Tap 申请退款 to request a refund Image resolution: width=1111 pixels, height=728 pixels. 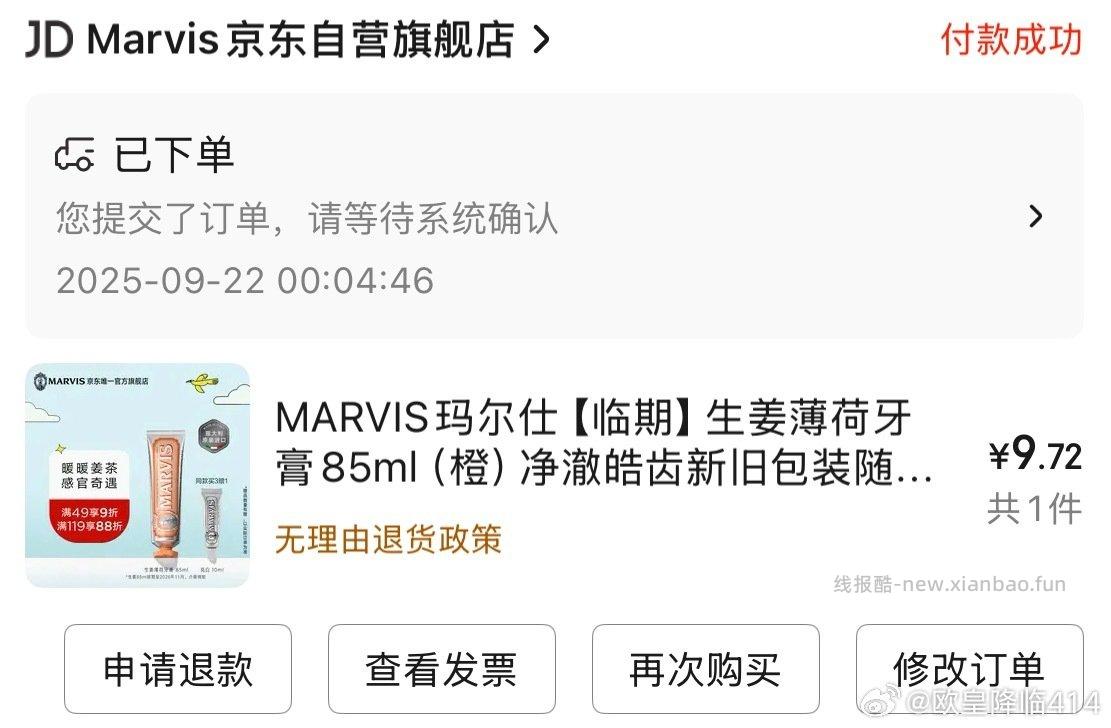point(178,669)
